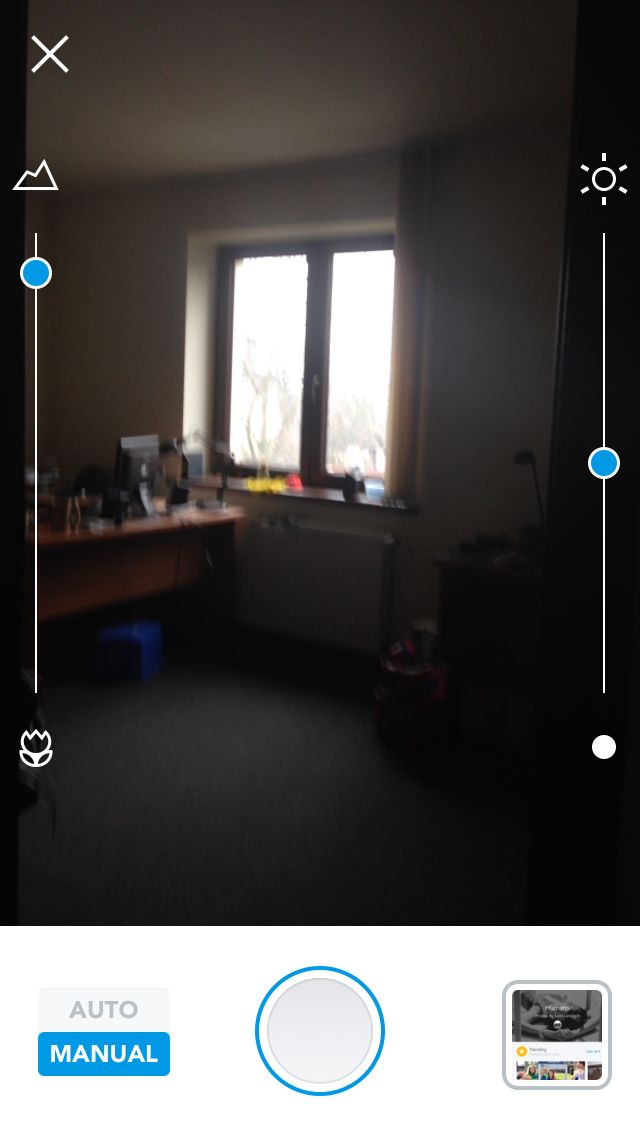
Task: Tap the white dot for minimum exposure
Action: click(604, 747)
